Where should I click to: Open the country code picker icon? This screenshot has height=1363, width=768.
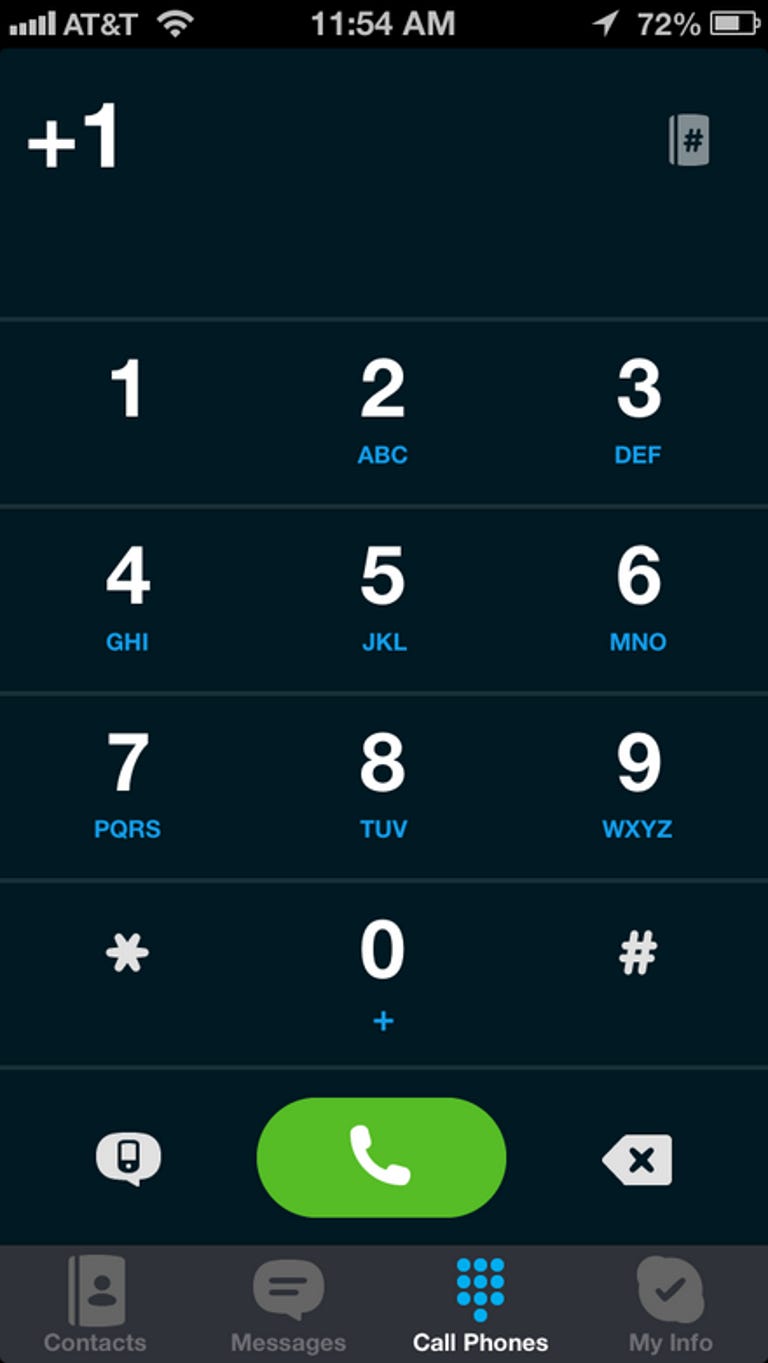tap(689, 141)
